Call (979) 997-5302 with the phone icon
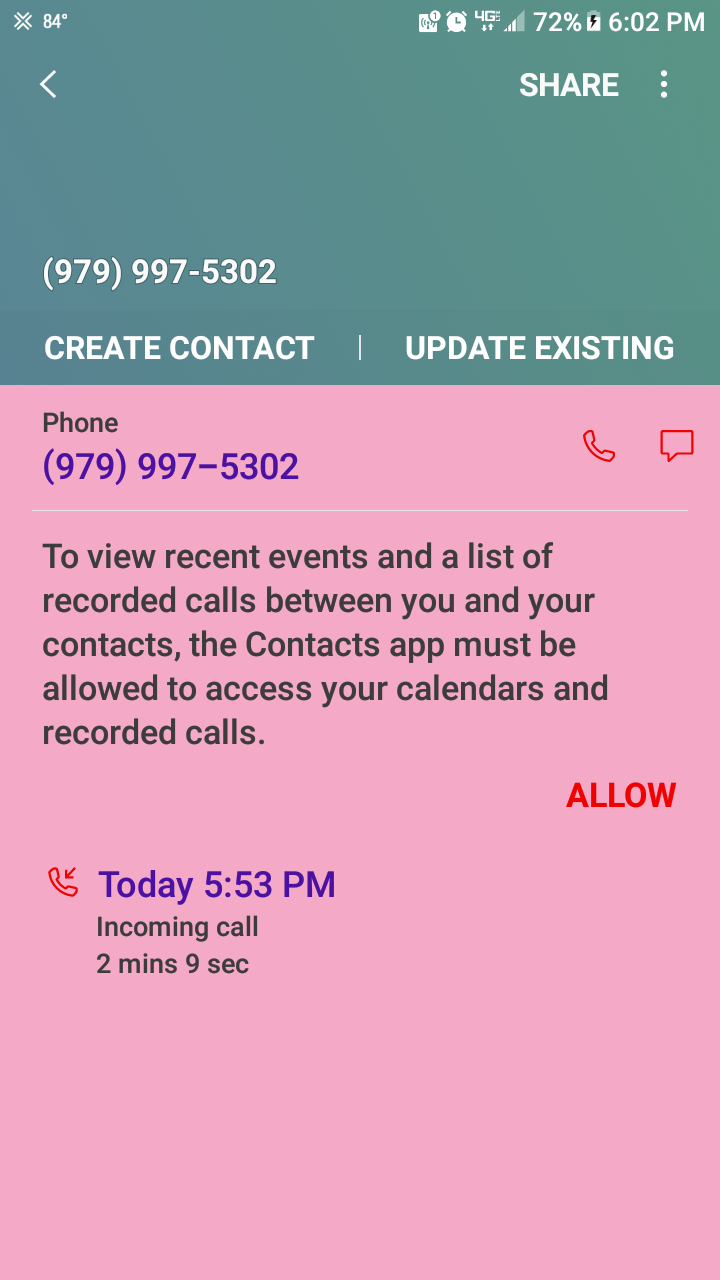The image size is (720, 1280). coord(599,446)
